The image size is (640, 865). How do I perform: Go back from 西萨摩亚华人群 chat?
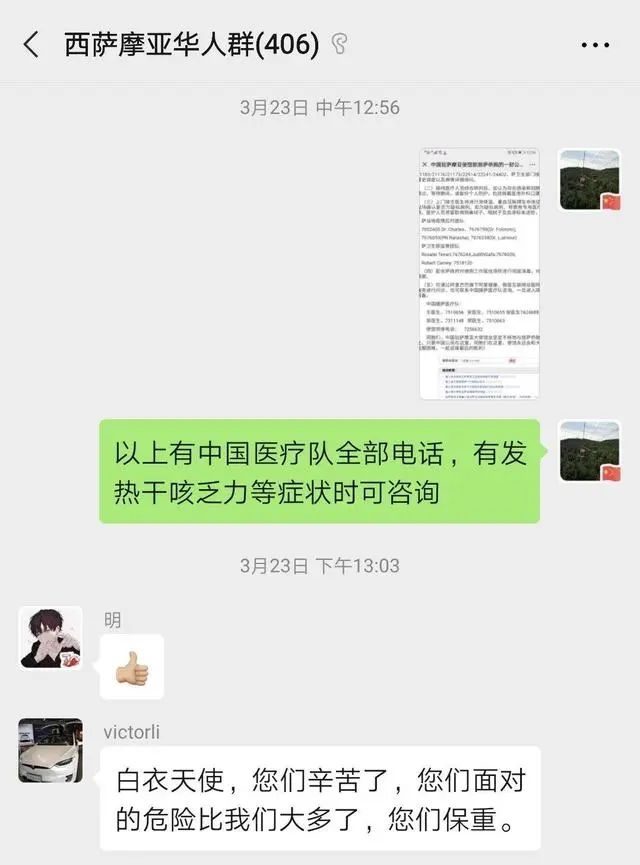(32, 45)
